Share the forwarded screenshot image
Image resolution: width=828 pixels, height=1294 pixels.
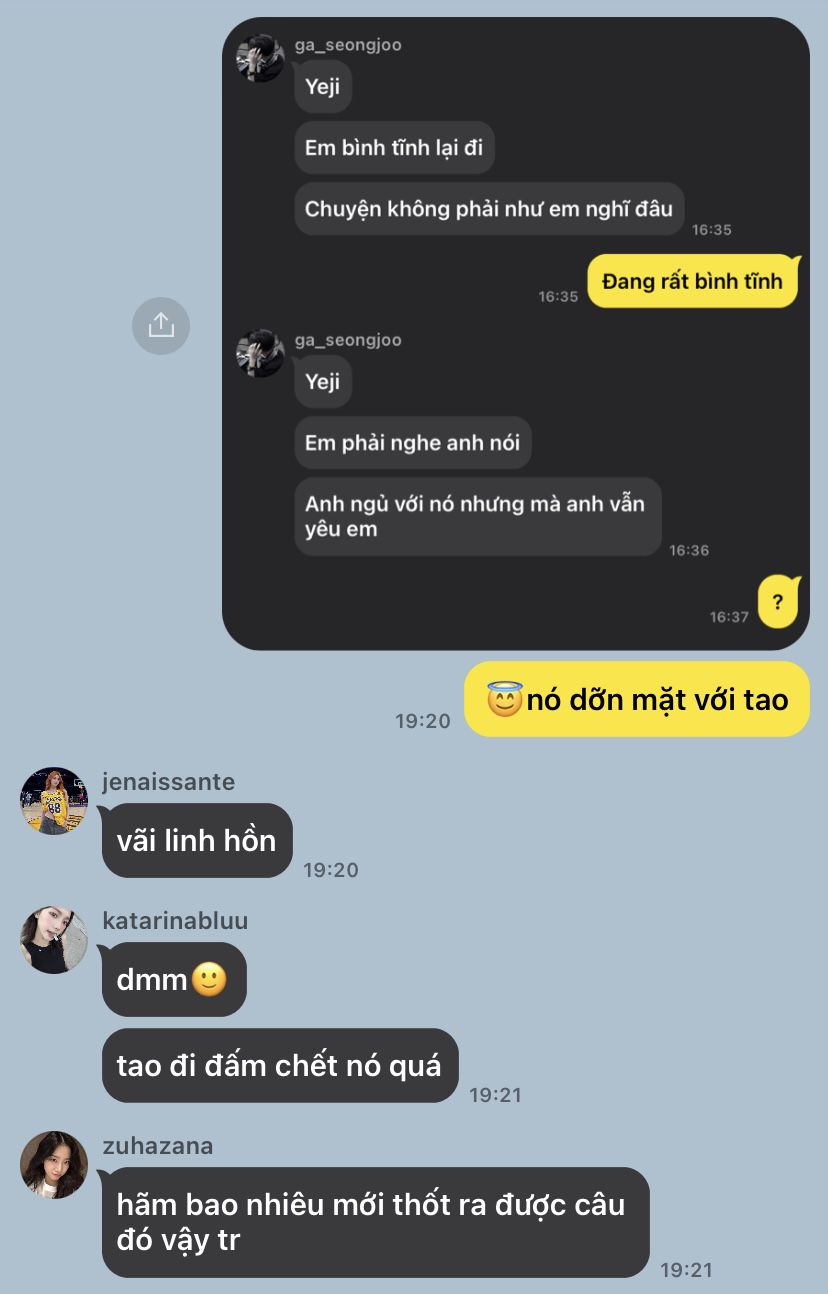[x=161, y=325]
